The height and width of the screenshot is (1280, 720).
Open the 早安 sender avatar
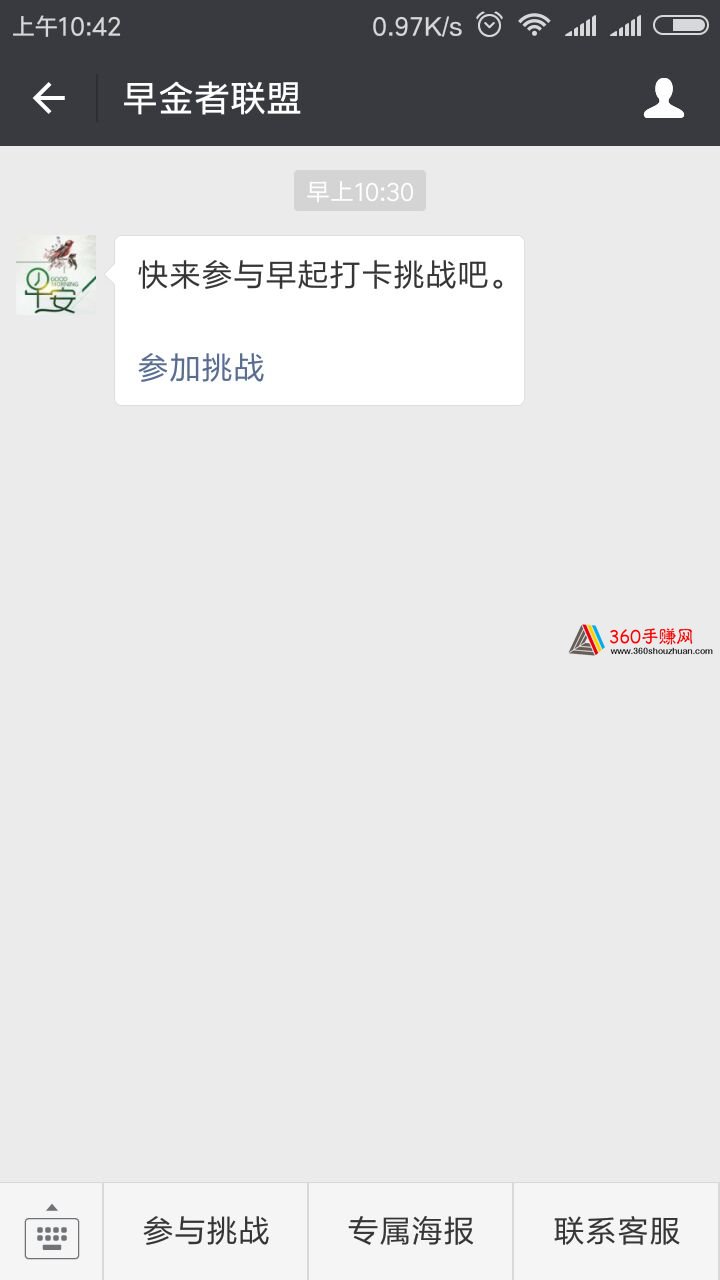pyautogui.click(x=56, y=275)
